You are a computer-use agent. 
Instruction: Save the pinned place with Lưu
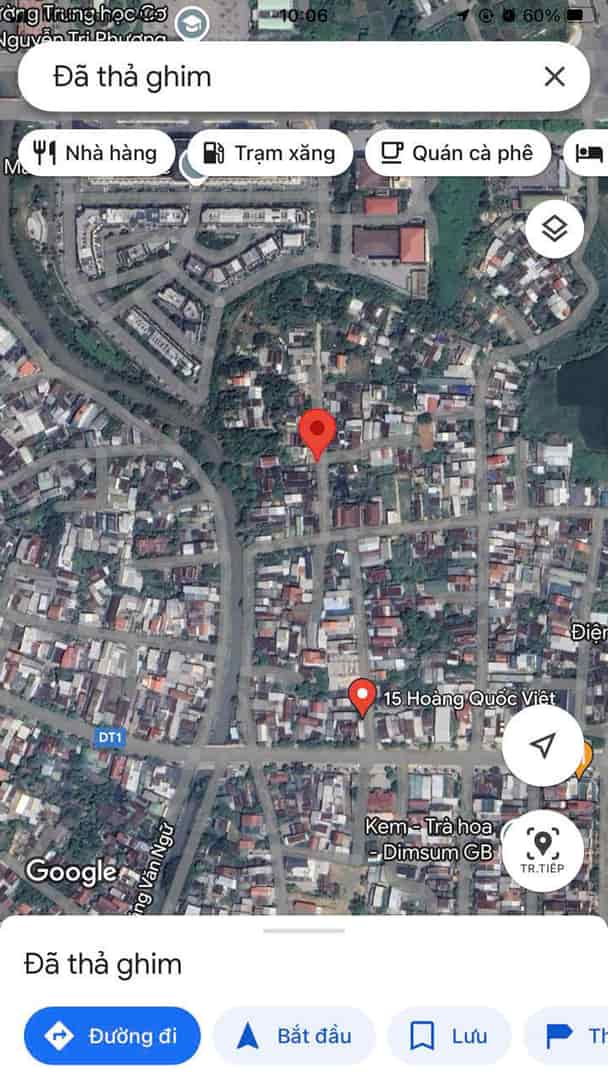[449, 1035]
